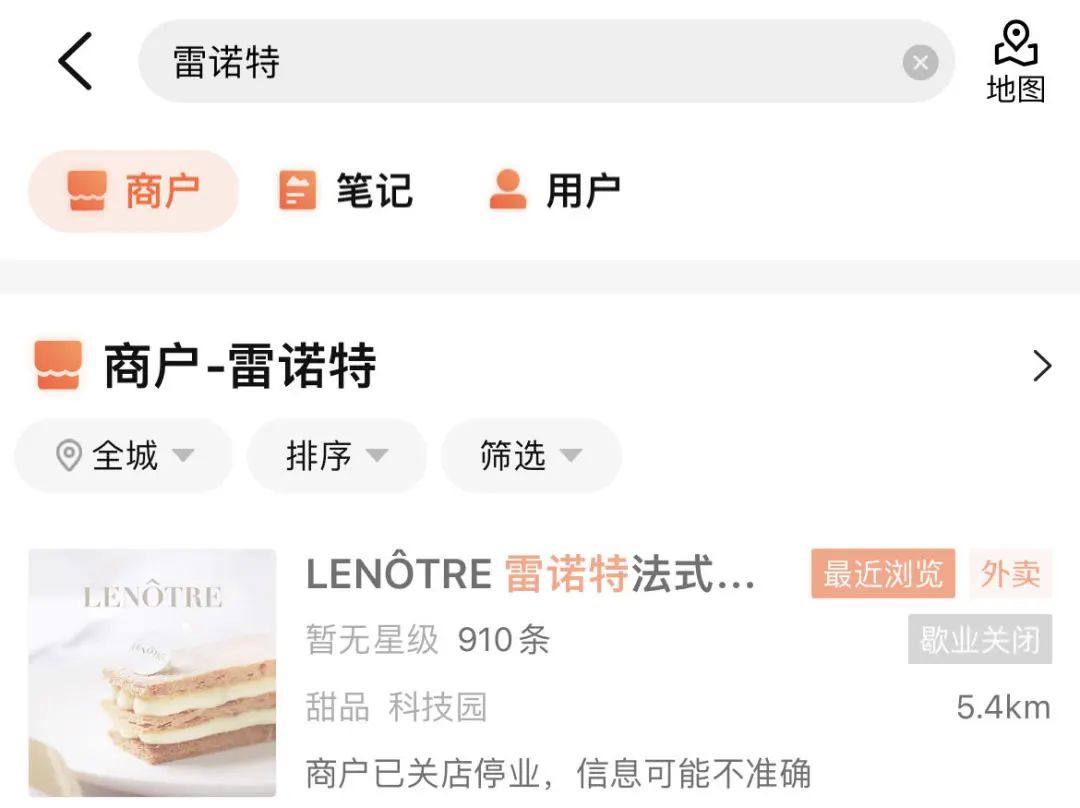The image size is (1080, 808).
Task: Clear the search text
Action: [920, 63]
